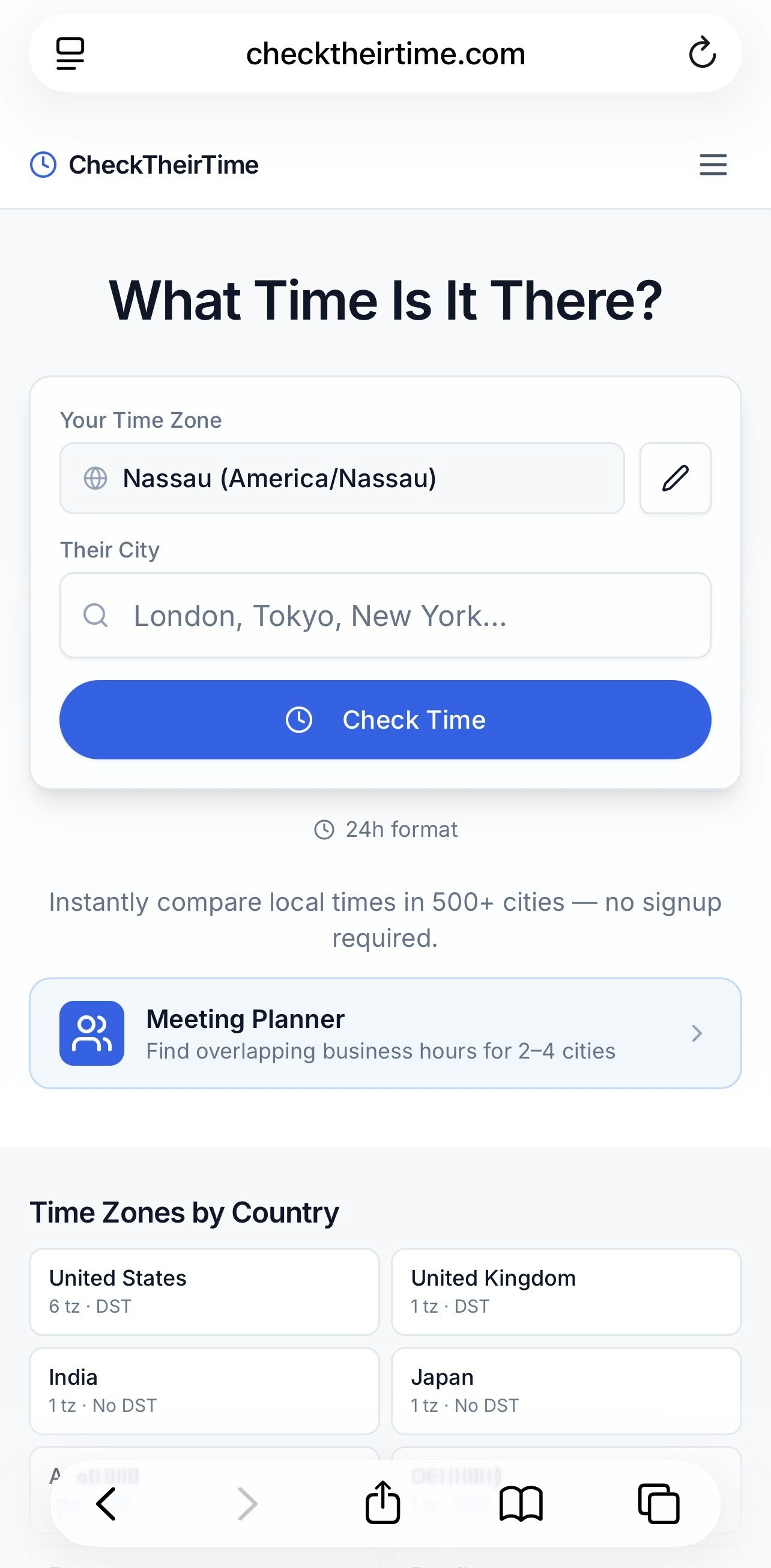Image resolution: width=771 pixels, height=1568 pixels.
Task: Open the Reader view icon in the address bar
Action: coord(70,52)
